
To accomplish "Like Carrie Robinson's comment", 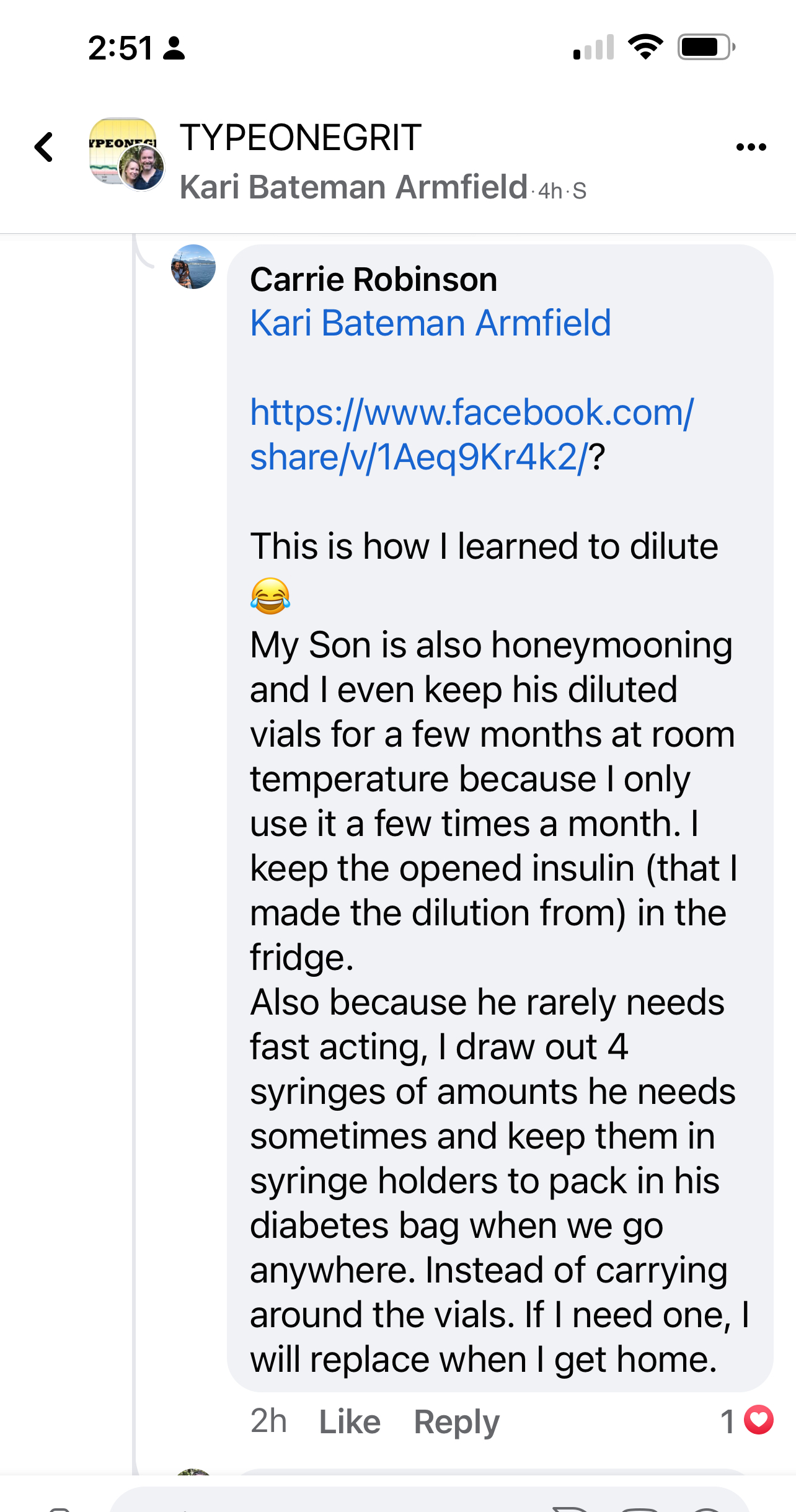I will [350, 1421].
